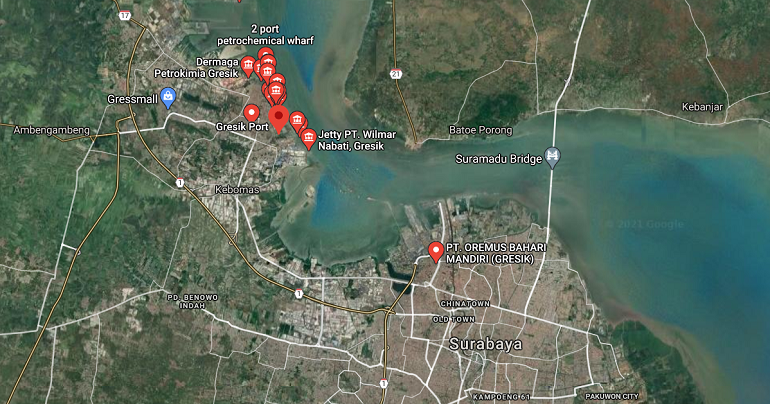Select Dermaga Petrokimia Gresik pin
The image size is (770, 404).
pos(248,65)
